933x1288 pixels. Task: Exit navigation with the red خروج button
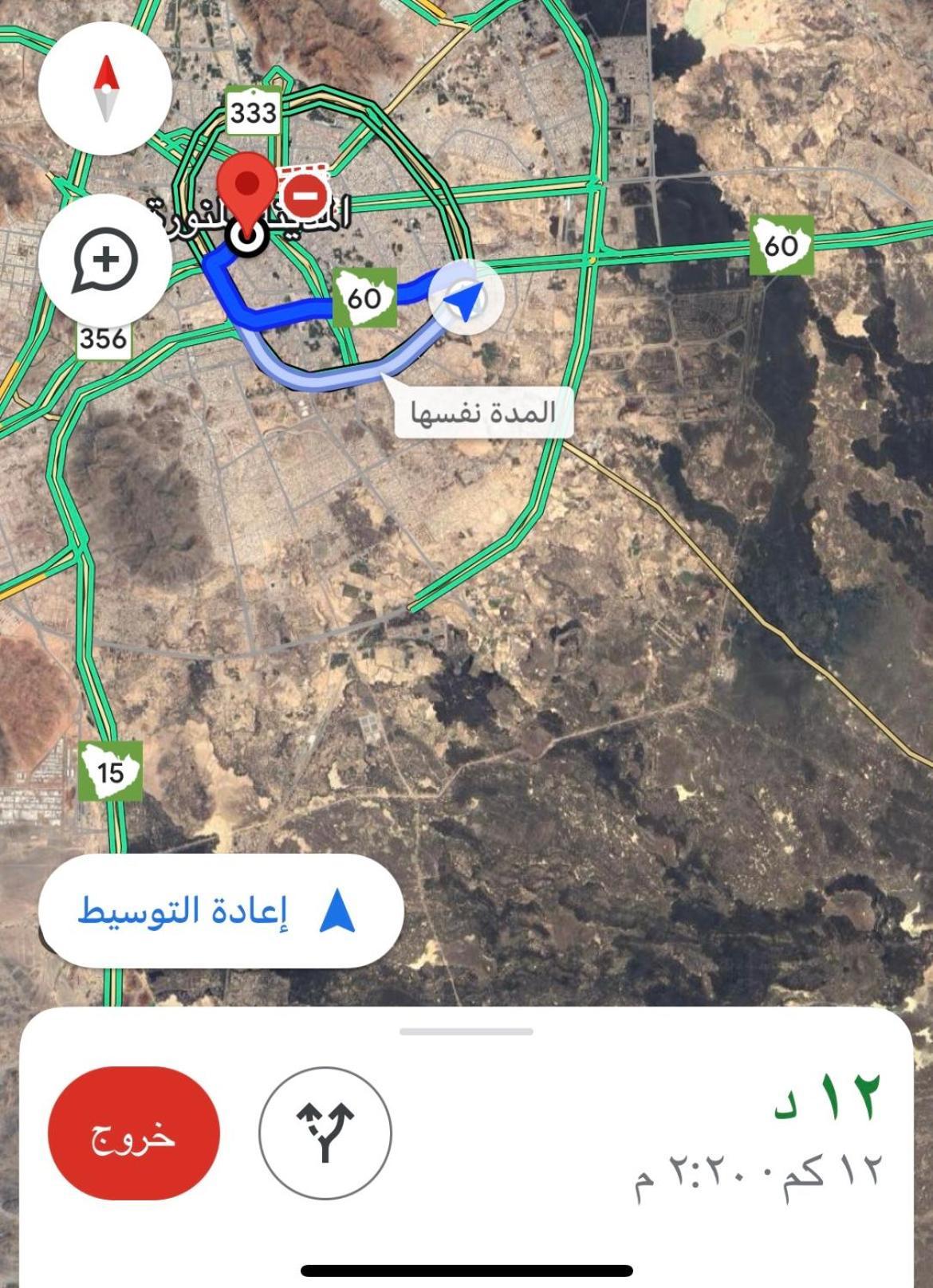134,1133
